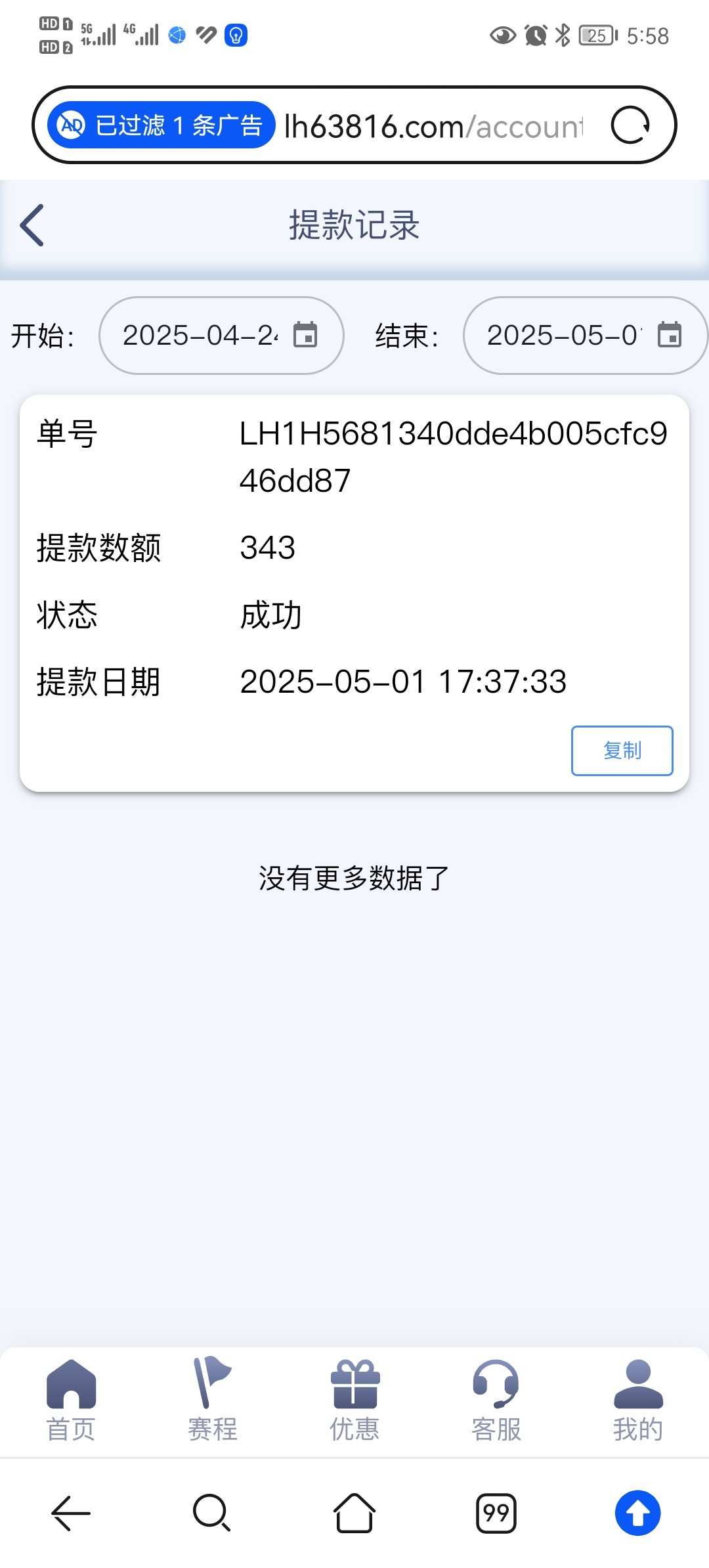This screenshot has width=709, height=1568.
Task: Tap the browser address bar URL
Action: click(433, 126)
